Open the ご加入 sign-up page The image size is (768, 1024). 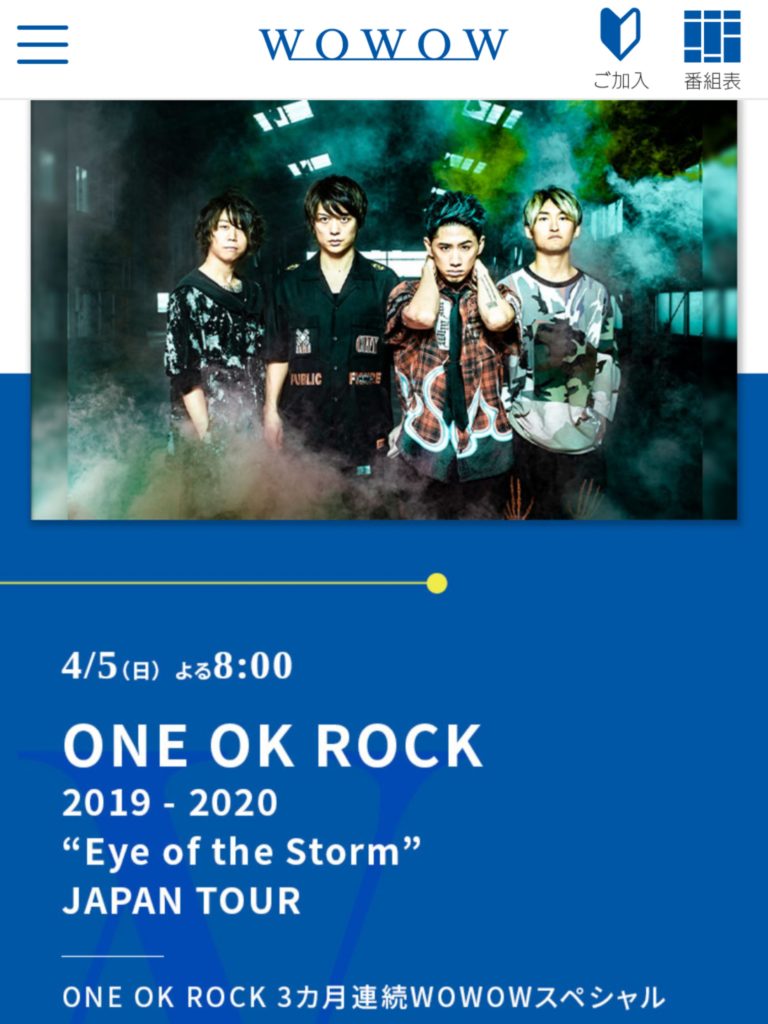tap(620, 49)
